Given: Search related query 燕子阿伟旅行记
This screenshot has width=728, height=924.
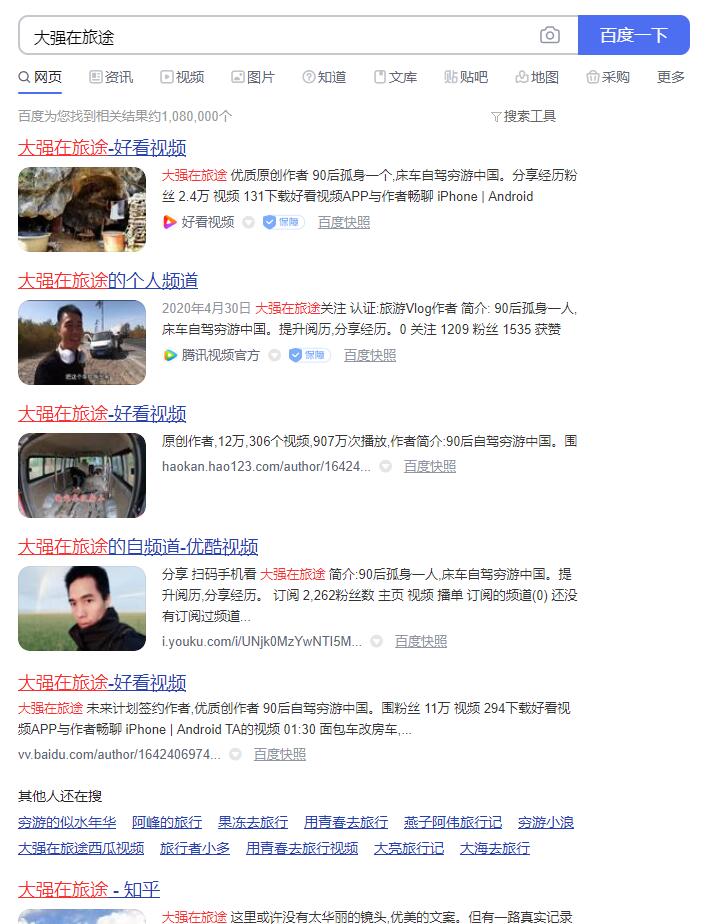Looking at the screenshot, I should 453,822.
